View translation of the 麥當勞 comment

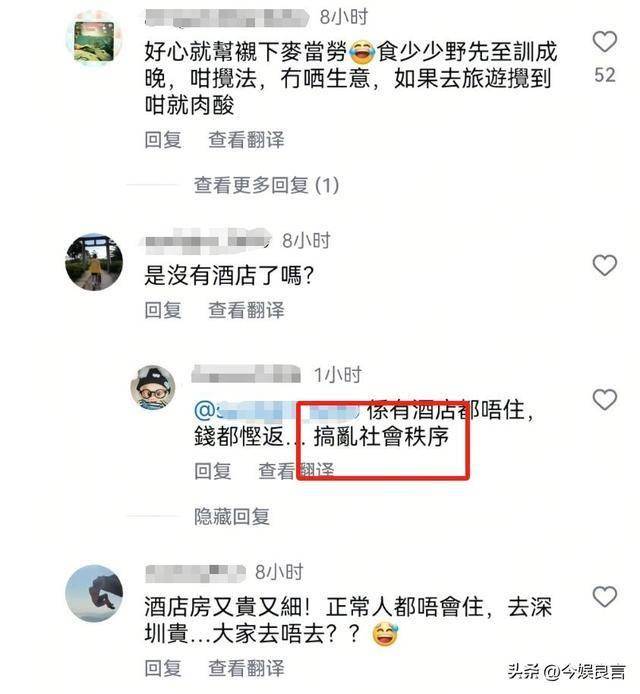246,140
